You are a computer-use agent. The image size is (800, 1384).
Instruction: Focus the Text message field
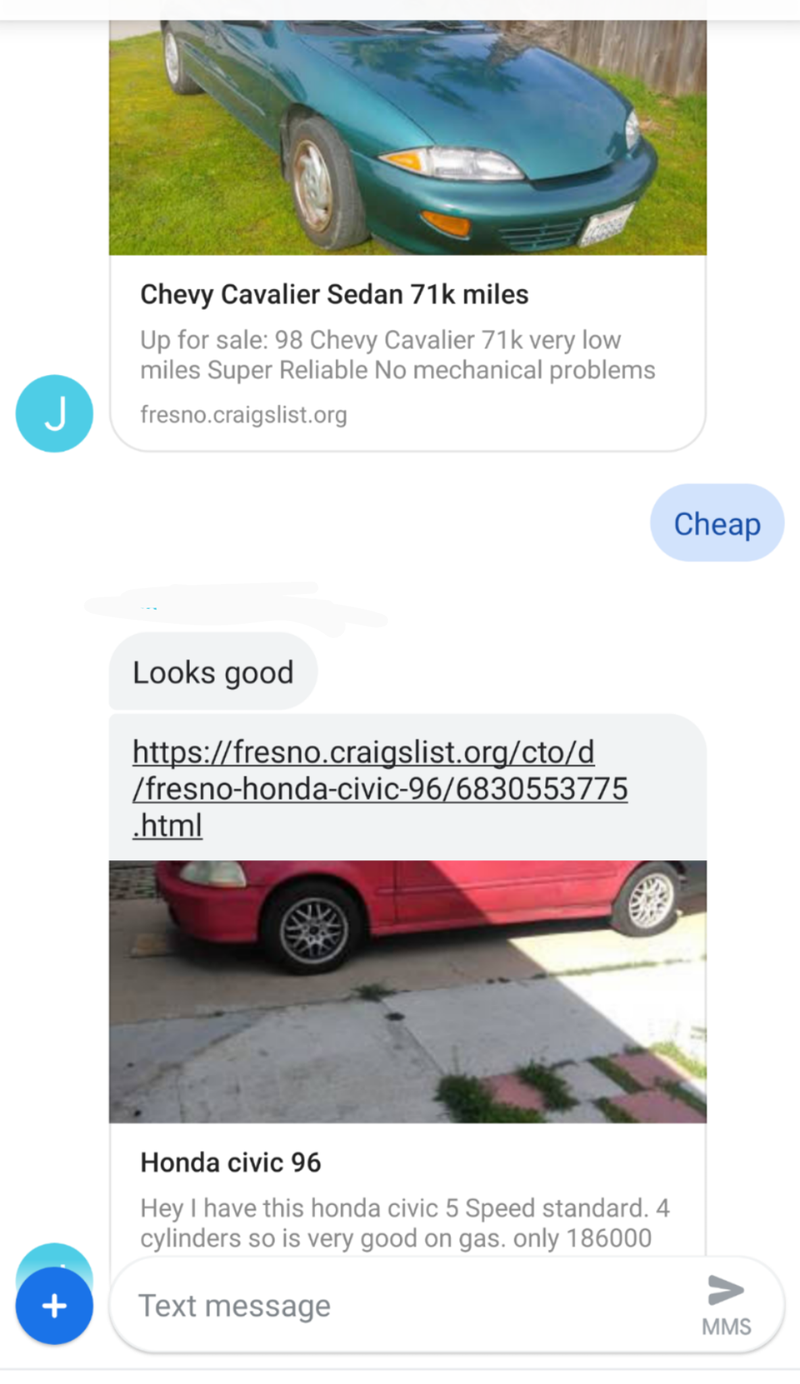tap(400, 1305)
